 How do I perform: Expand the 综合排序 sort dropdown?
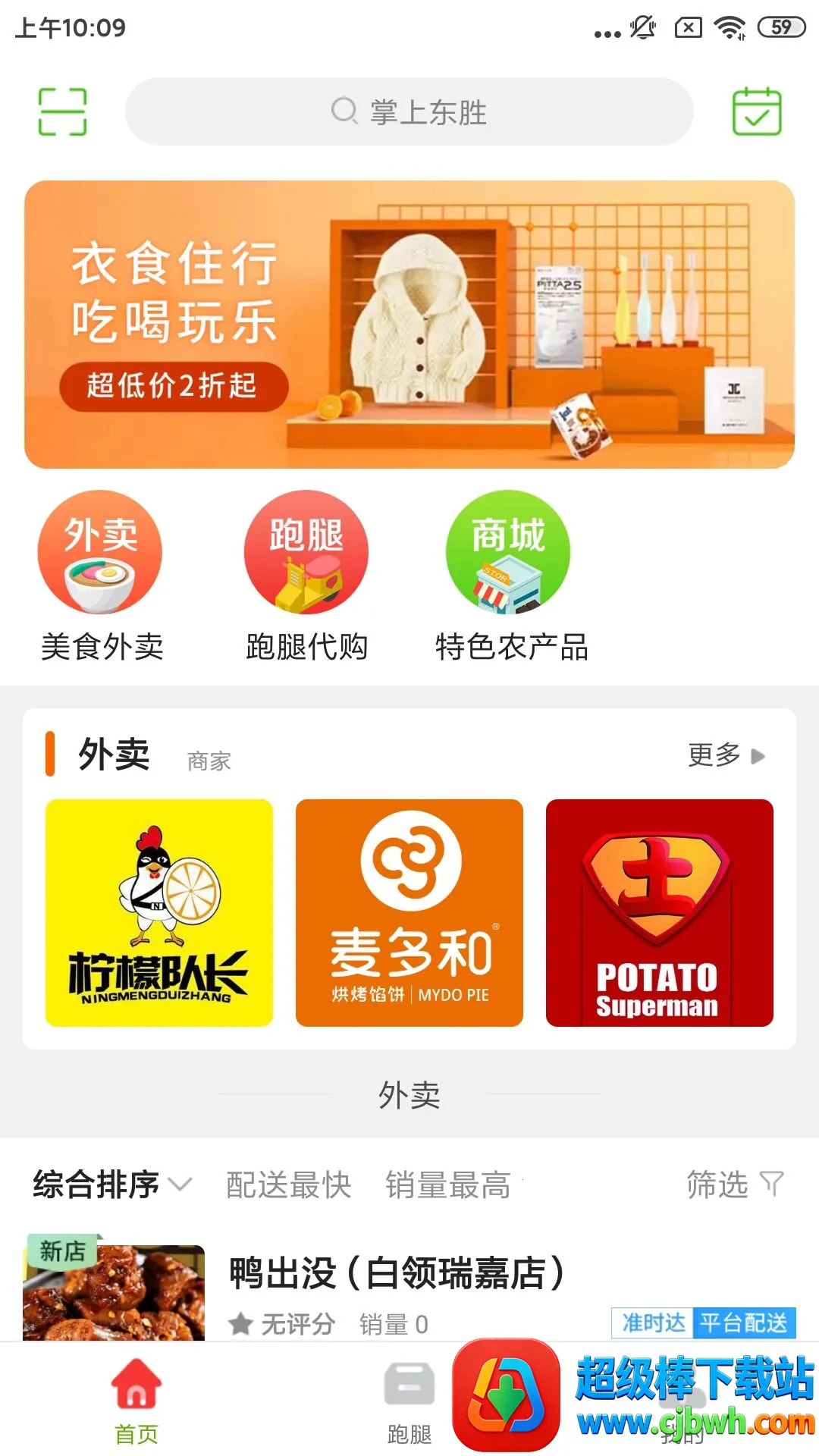[111, 1185]
